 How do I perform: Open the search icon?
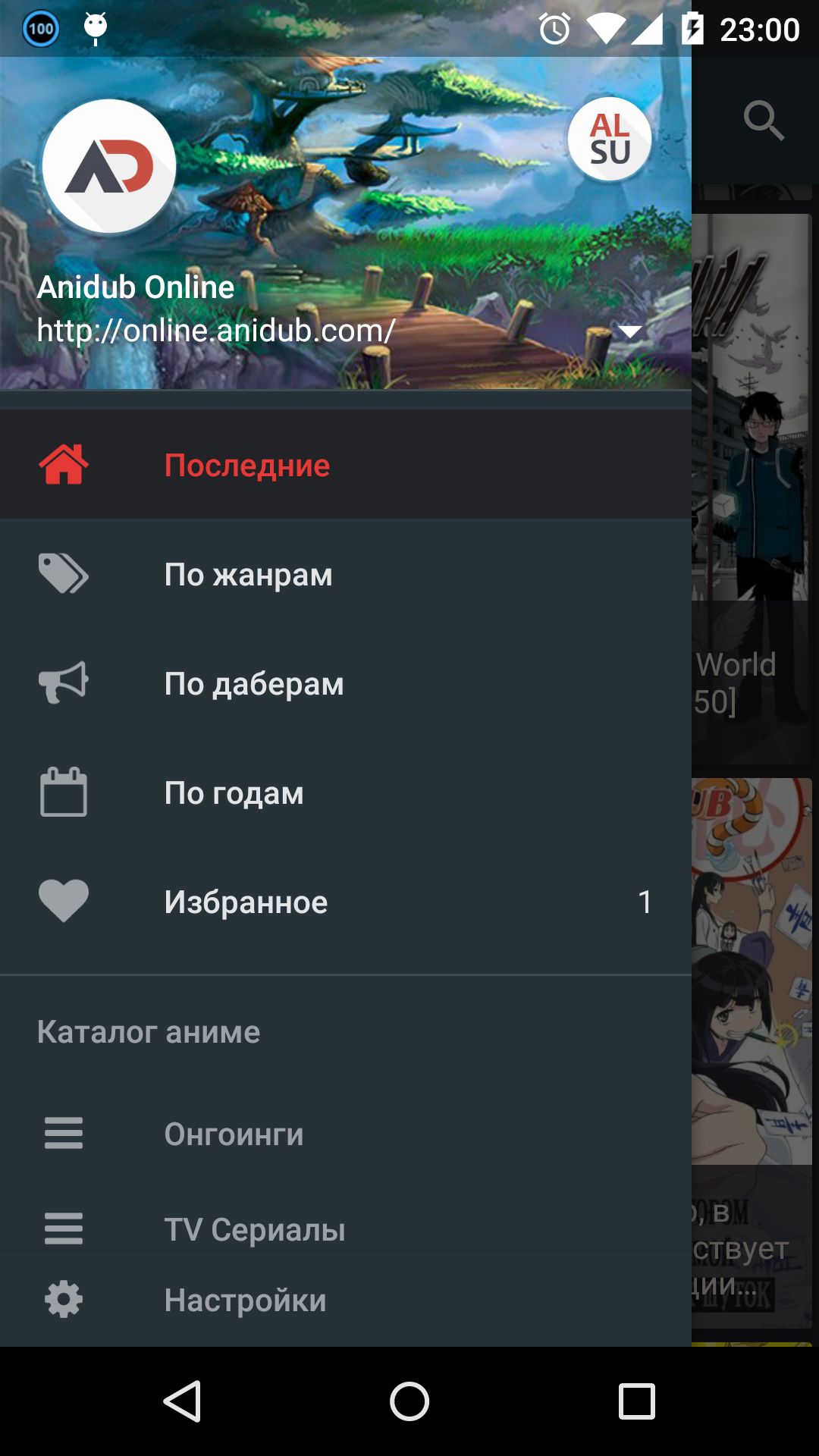click(x=763, y=121)
